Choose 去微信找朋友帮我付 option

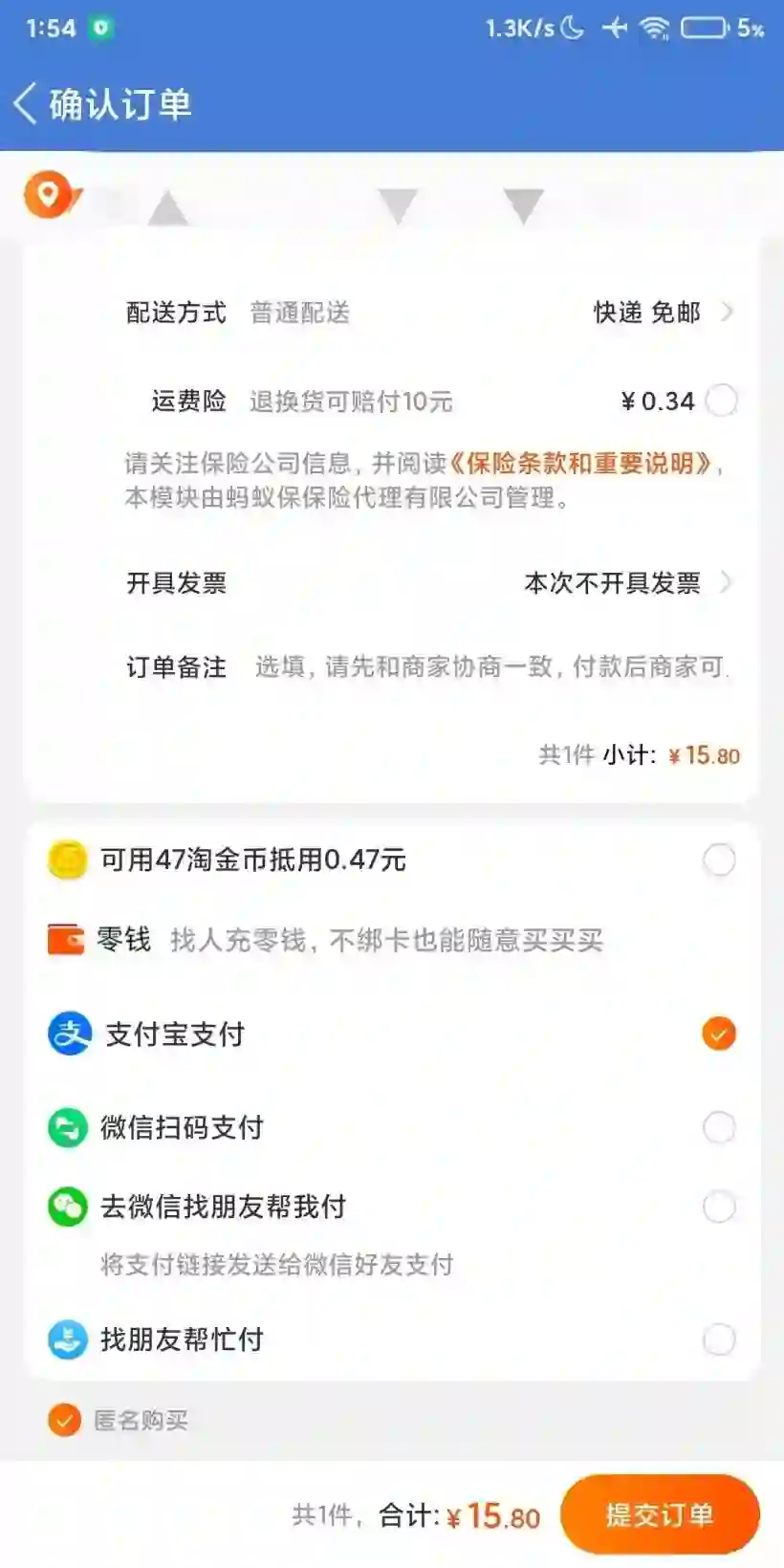coord(719,1207)
